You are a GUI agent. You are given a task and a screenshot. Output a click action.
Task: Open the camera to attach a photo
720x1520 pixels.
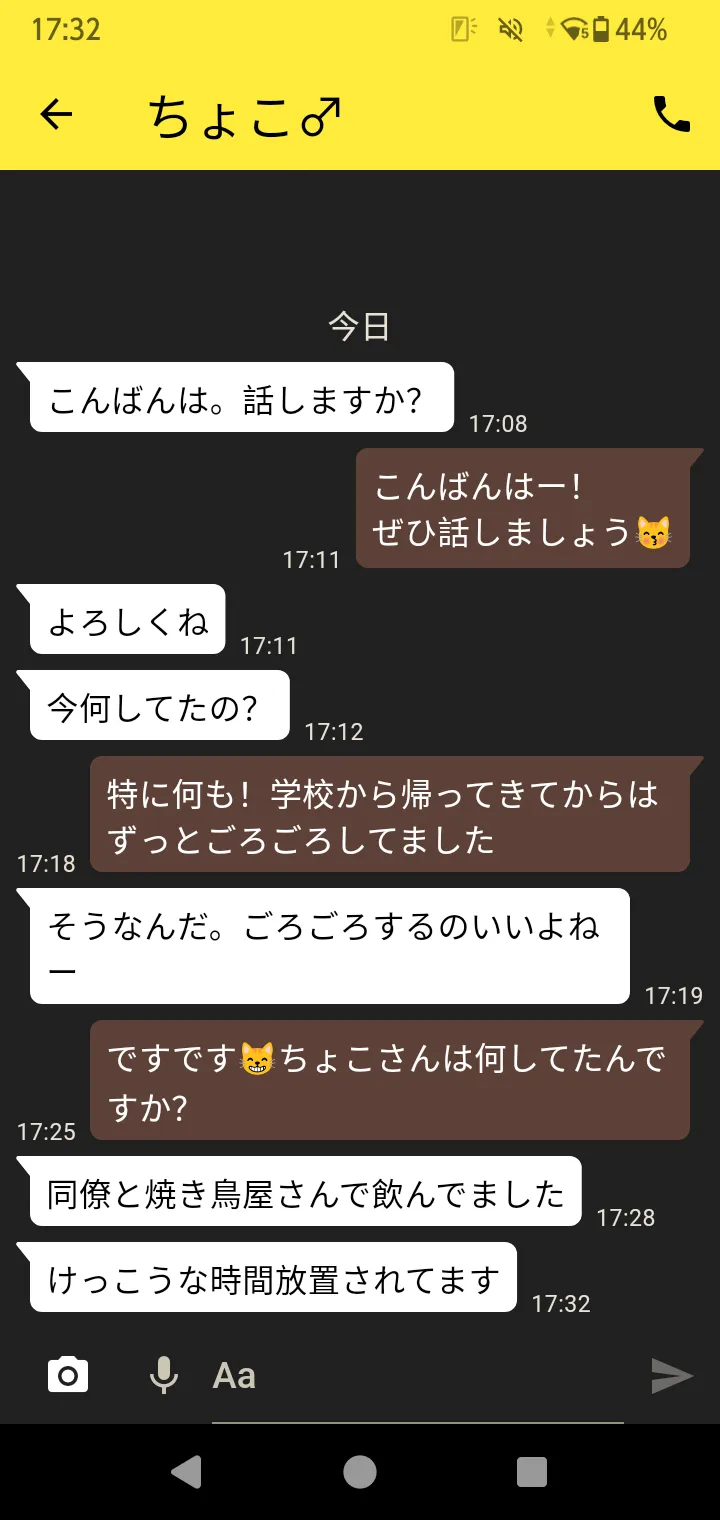tap(68, 1375)
